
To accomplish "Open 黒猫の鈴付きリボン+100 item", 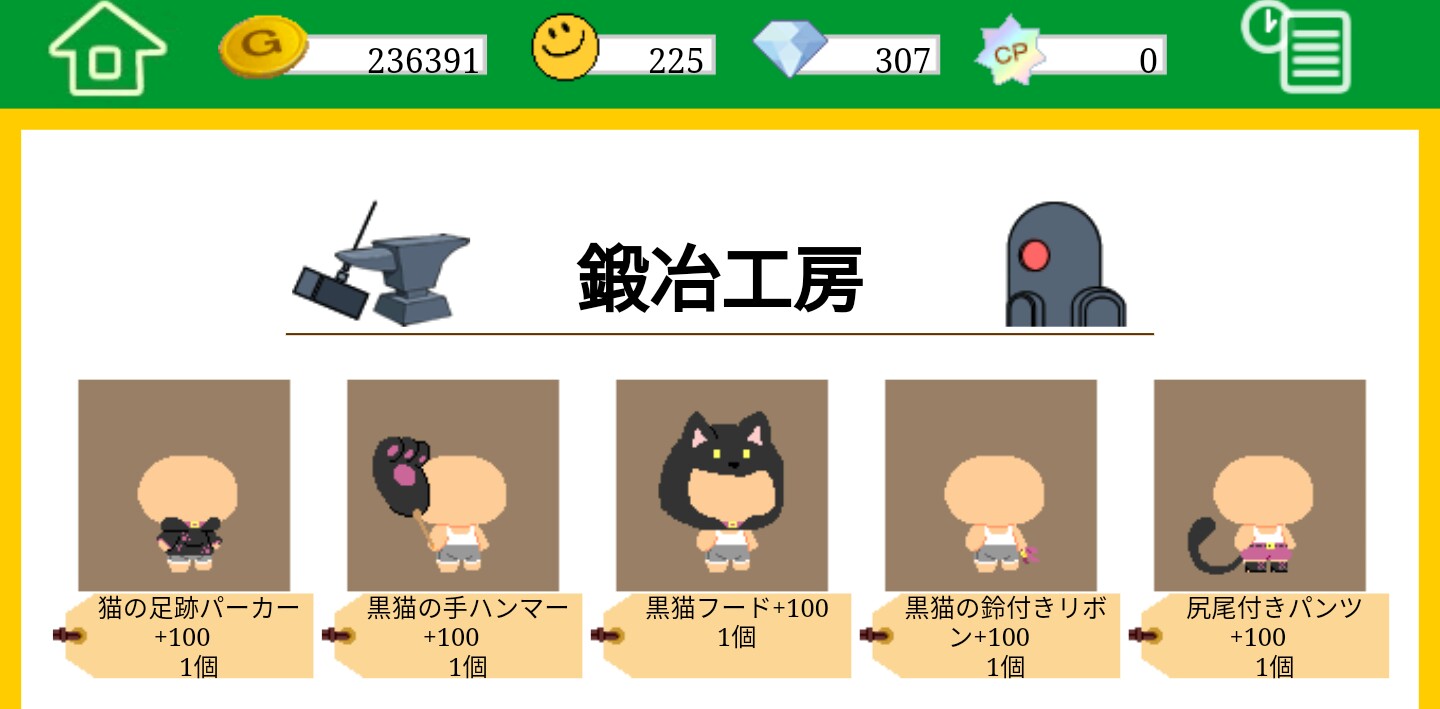I will click(991, 486).
